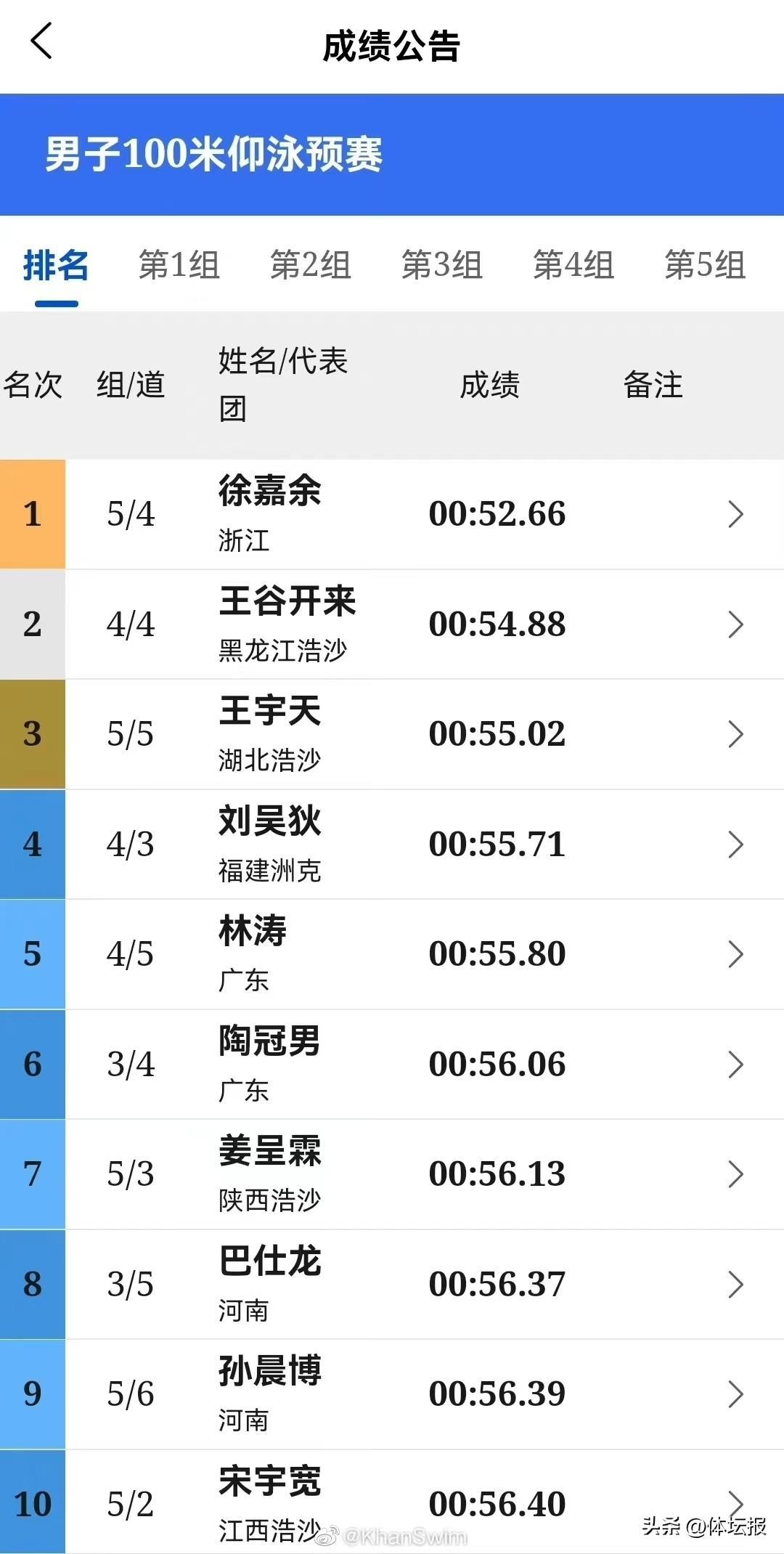Open the row for 刘吴狄
Screen dimensions: 784x1554
pyautogui.click(x=735, y=845)
